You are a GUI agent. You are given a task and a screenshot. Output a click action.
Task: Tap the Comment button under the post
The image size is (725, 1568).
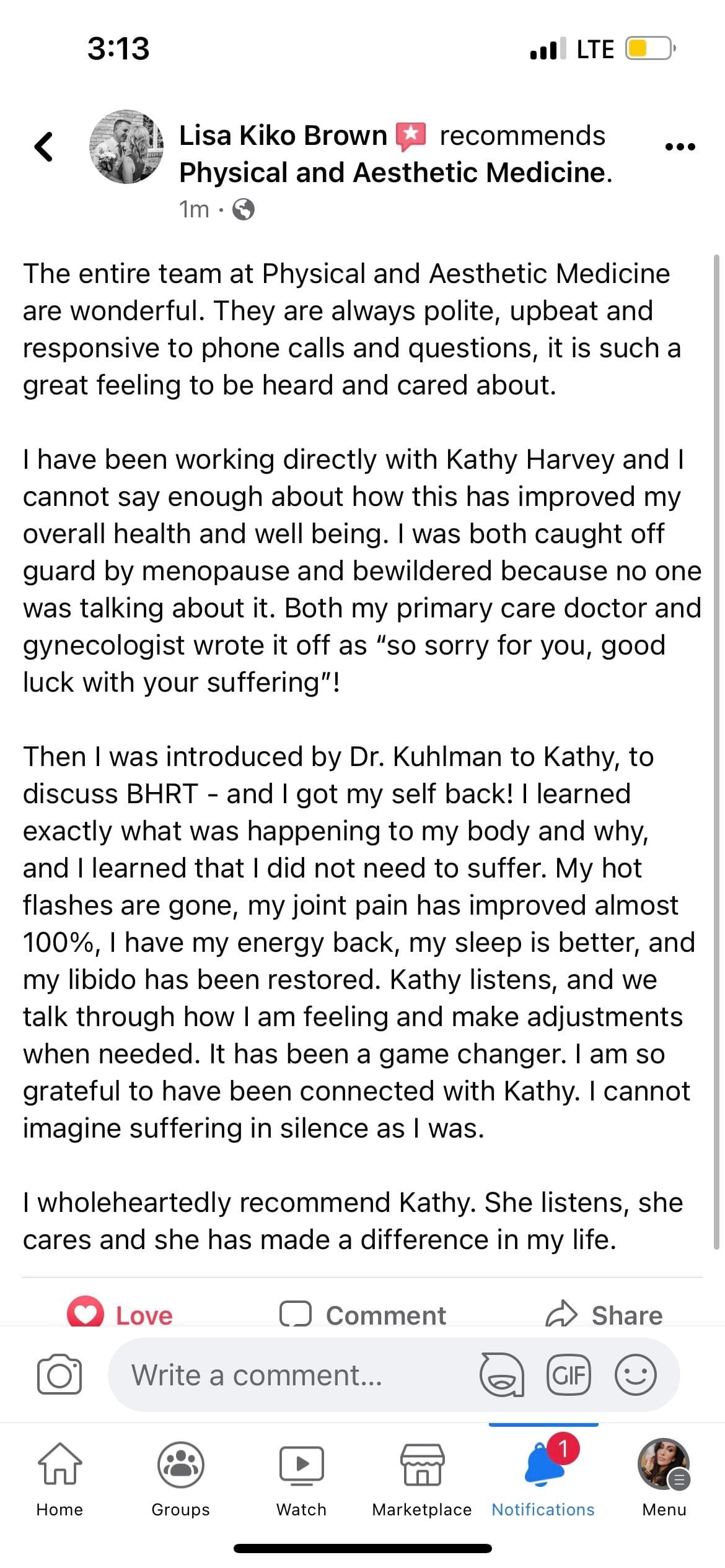[363, 1315]
